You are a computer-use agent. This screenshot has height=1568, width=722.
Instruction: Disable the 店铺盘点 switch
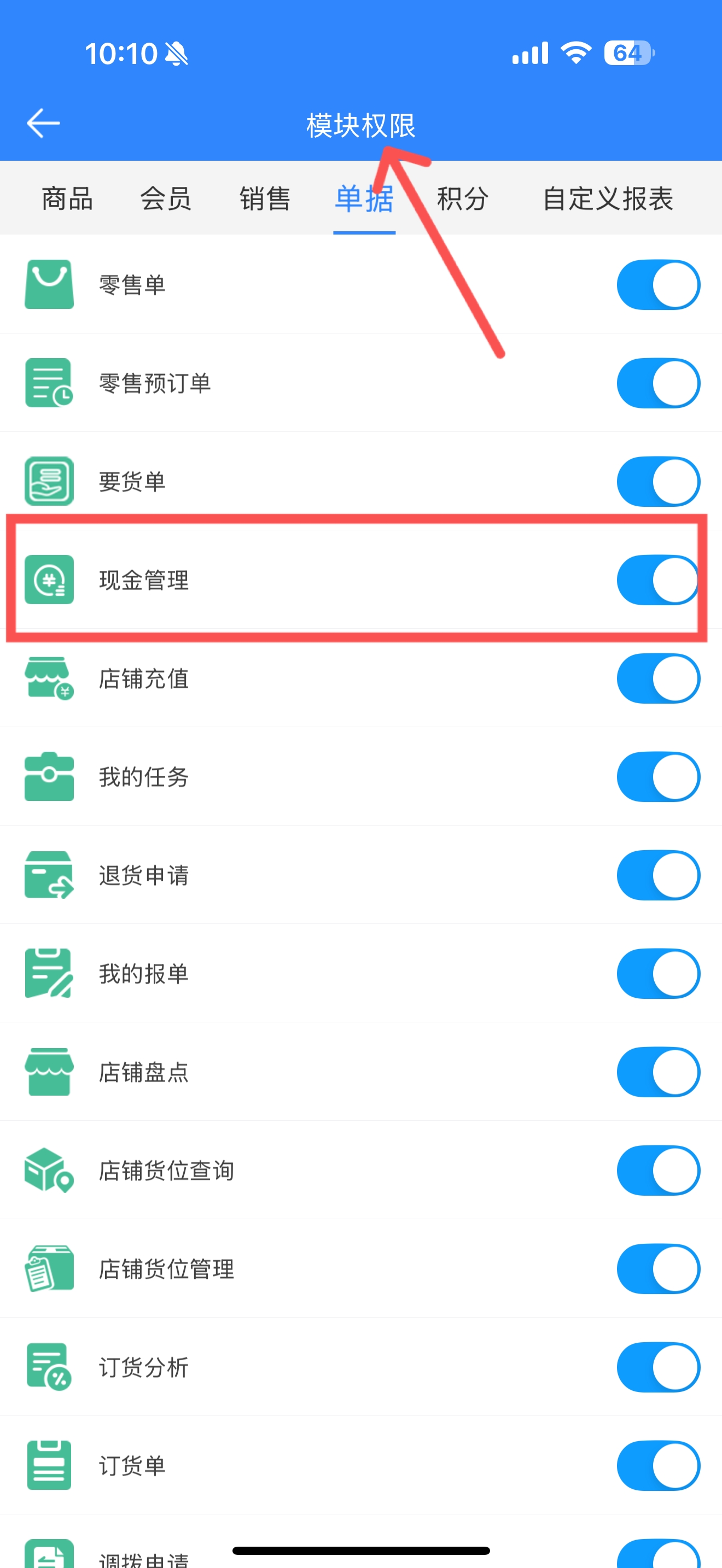click(658, 1072)
